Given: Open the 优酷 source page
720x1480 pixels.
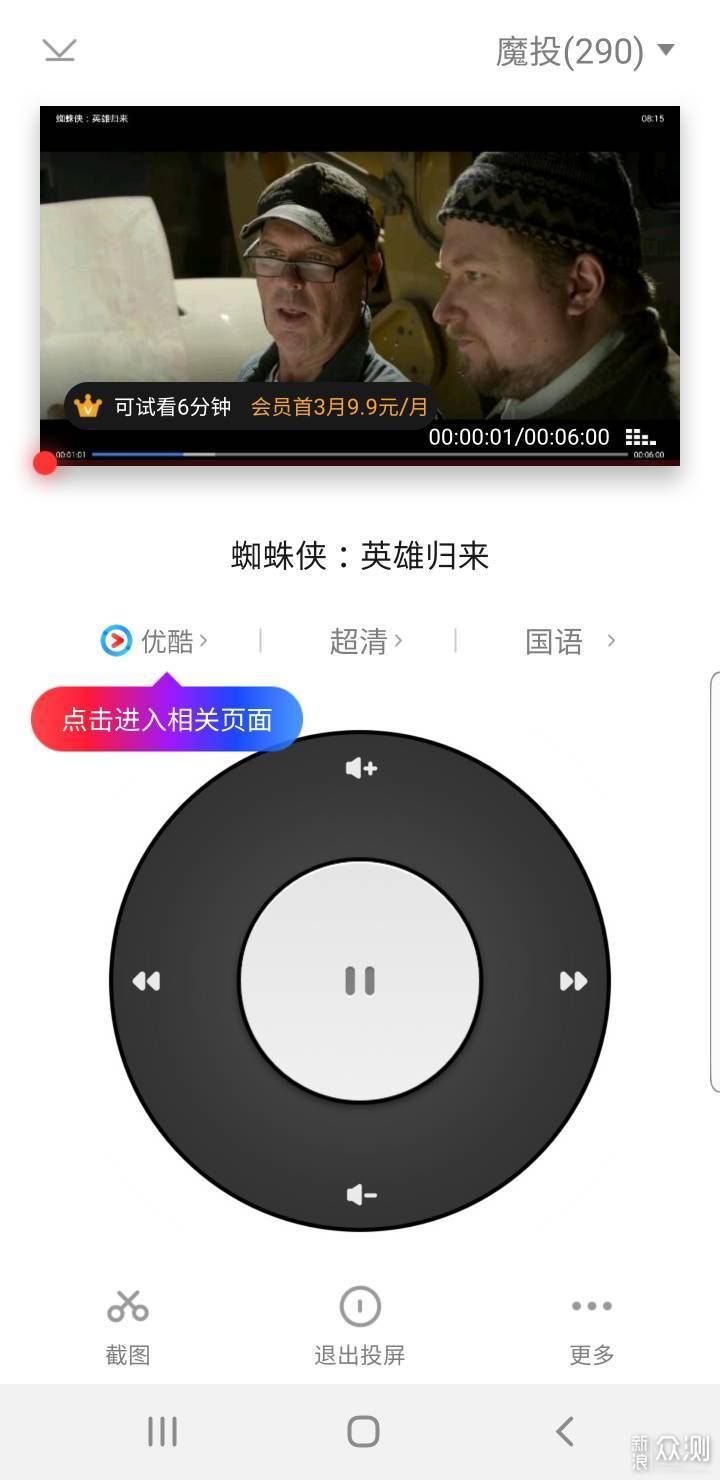Looking at the screenshot, I should pos(154,641).
